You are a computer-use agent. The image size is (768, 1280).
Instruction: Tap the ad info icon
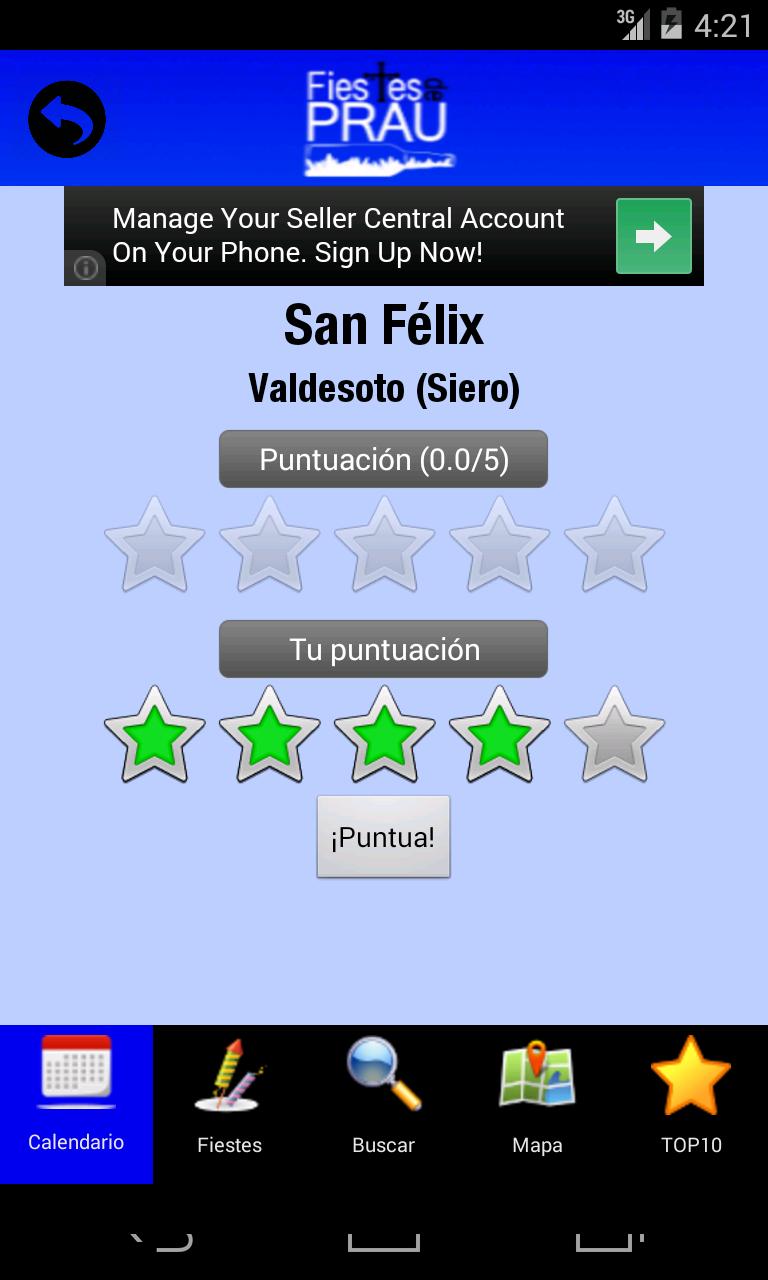[x=86, y=268]
